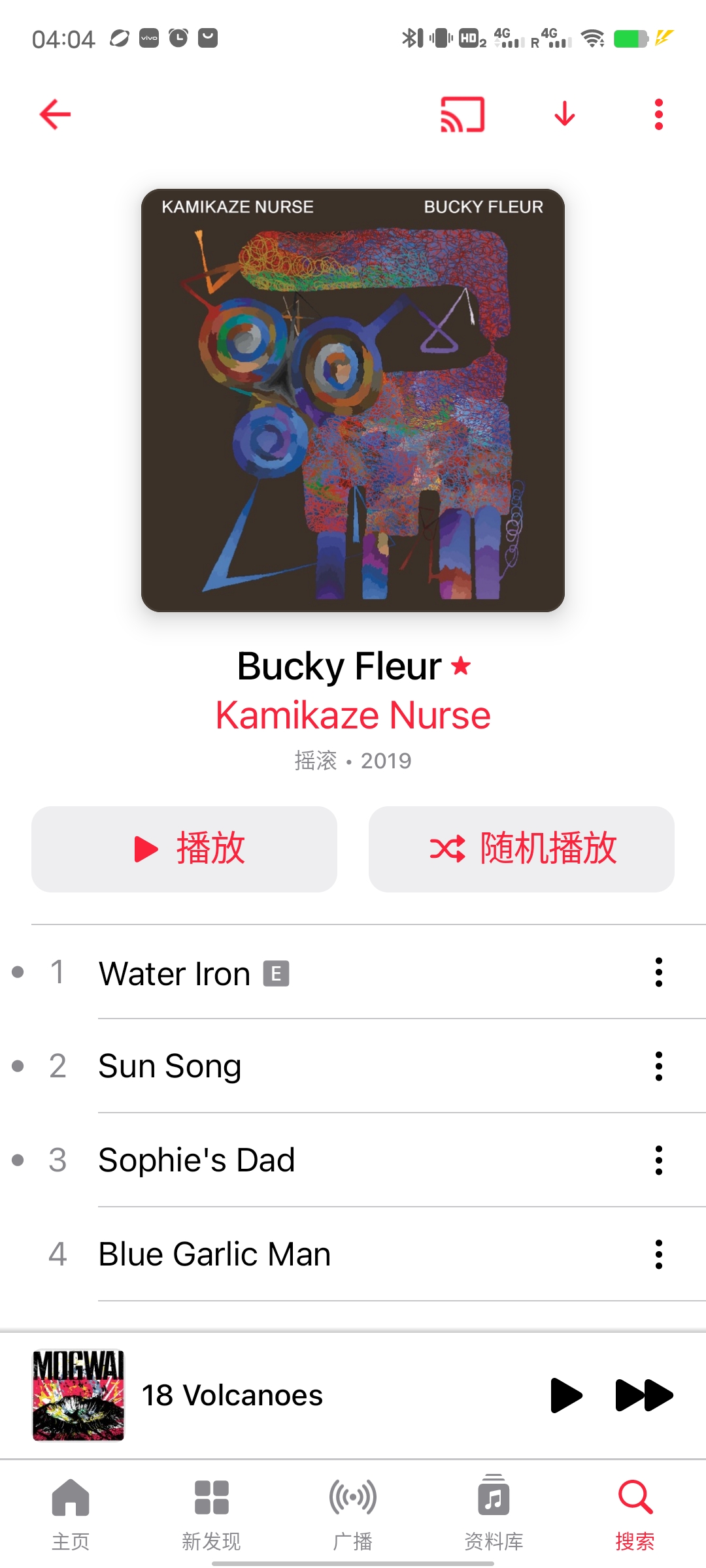The width and height of the screenshot is (706, 1568).
Task: Play the track Sun Song
Action: [x=170, y=1066]
